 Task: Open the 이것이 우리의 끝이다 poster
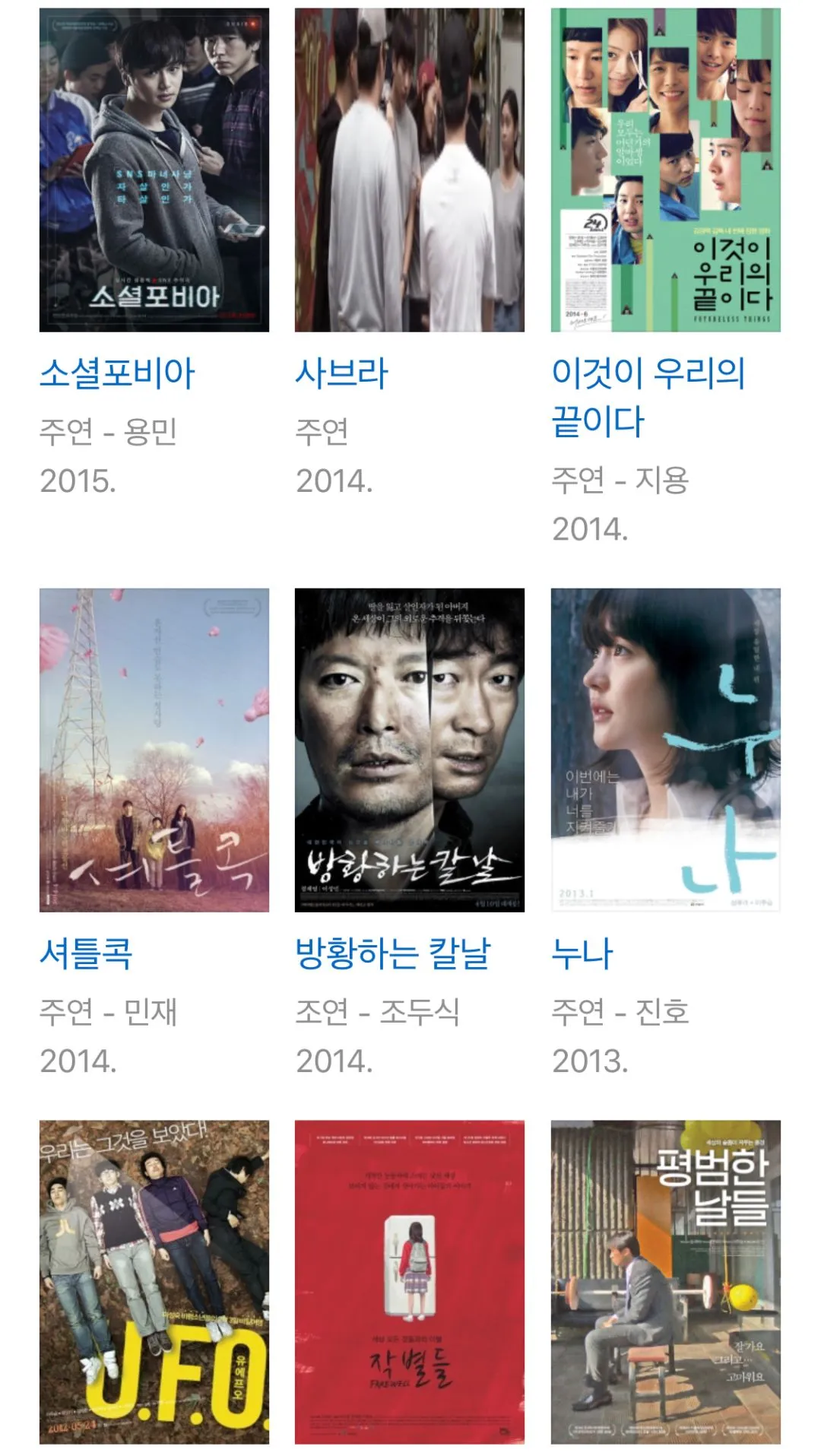(x=665, y=170)
